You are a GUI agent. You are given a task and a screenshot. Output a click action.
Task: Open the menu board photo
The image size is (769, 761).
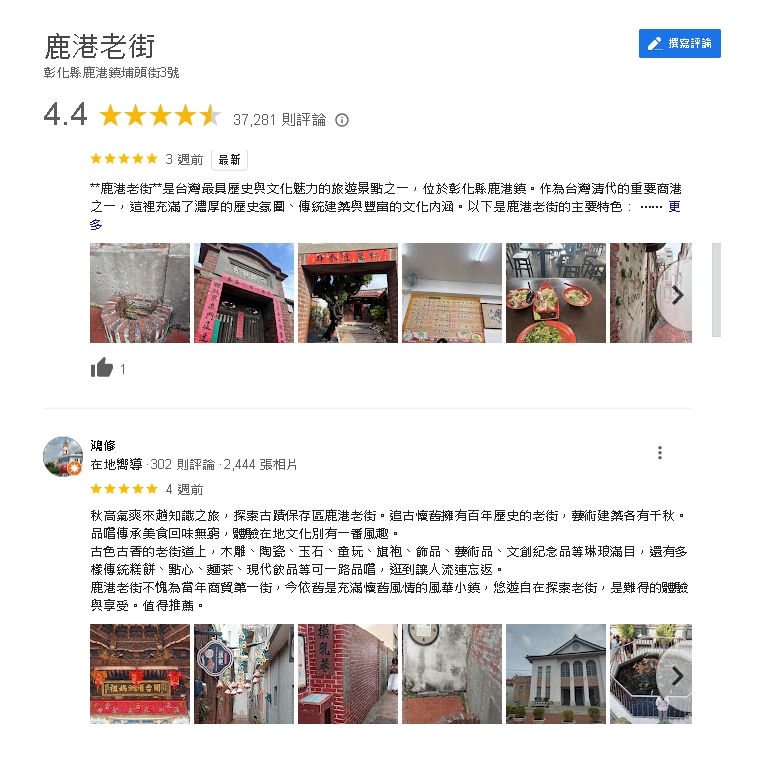[451, 293]
